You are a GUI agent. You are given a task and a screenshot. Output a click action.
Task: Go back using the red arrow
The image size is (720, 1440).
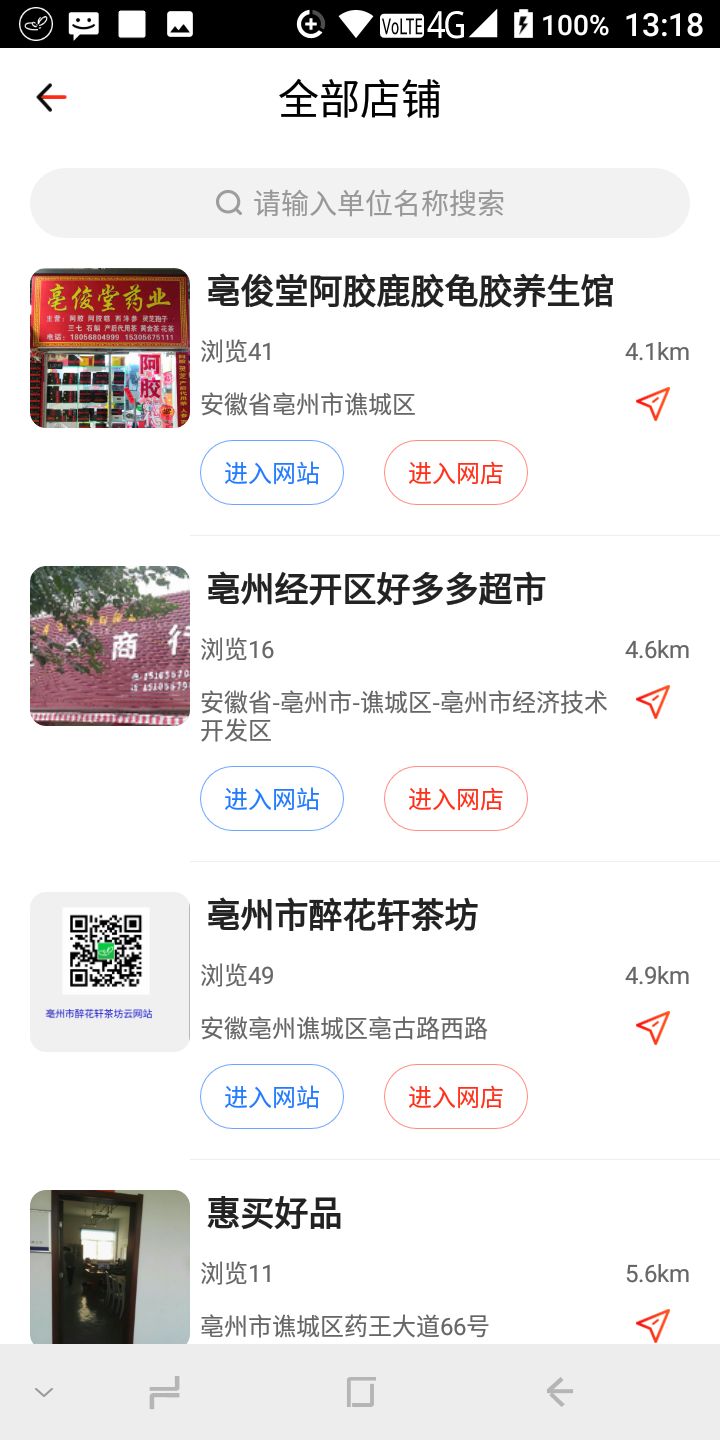tap(51, 97)
